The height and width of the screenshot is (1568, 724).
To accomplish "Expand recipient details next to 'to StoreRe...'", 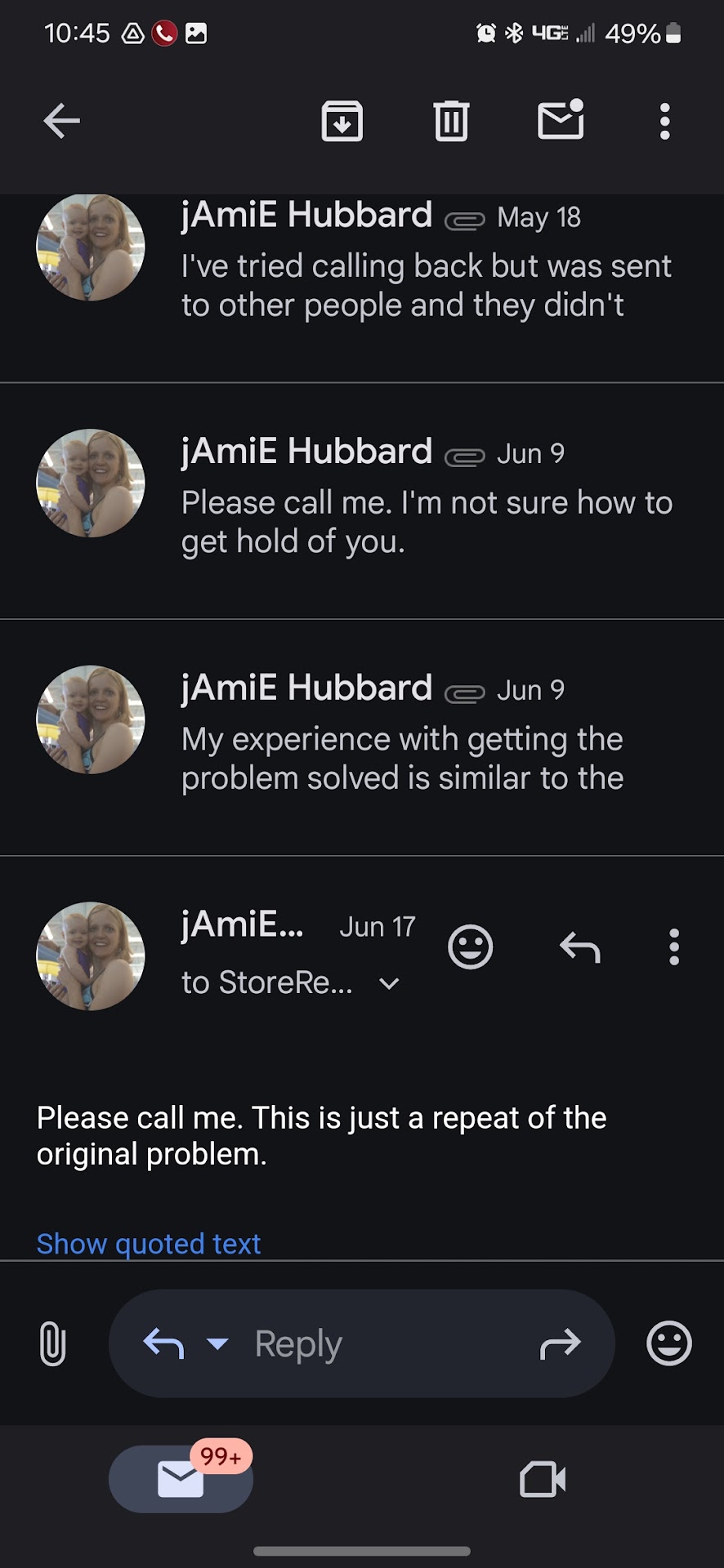I will pyautogui.click(x=390, y=984).
